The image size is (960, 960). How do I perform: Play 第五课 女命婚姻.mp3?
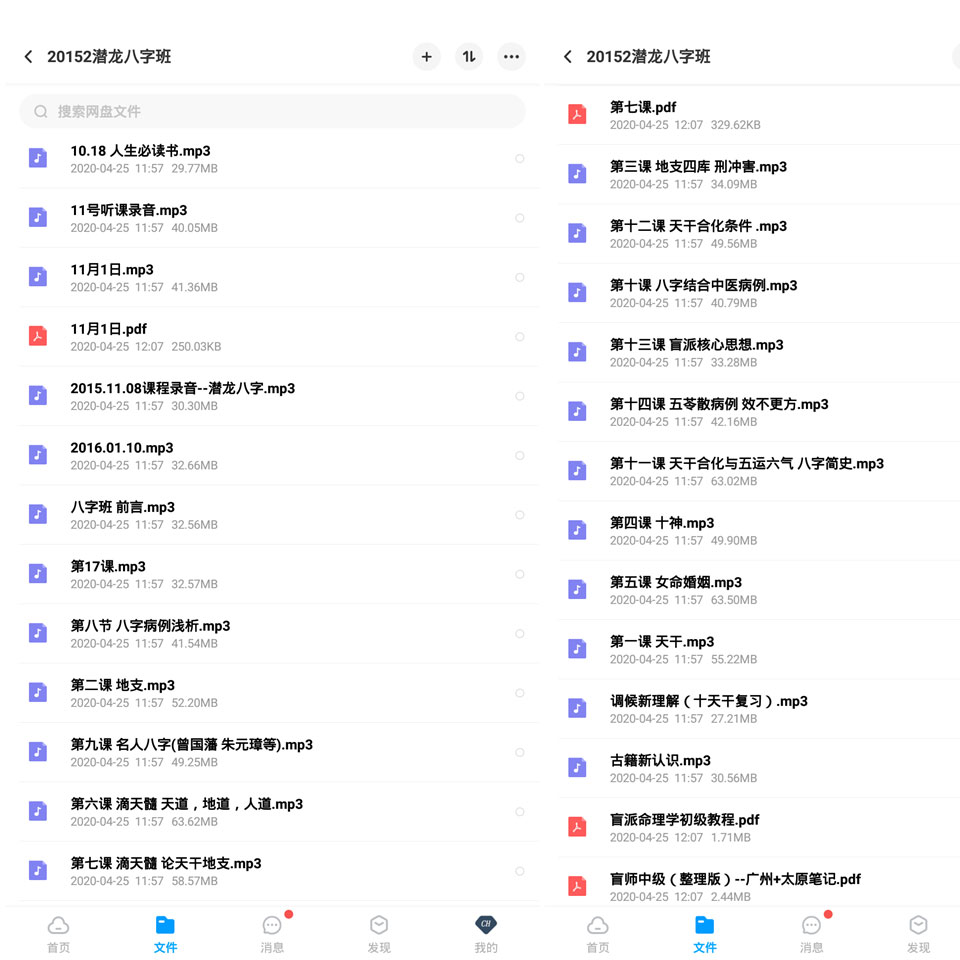pyautogui.click(x=759, y=590)
